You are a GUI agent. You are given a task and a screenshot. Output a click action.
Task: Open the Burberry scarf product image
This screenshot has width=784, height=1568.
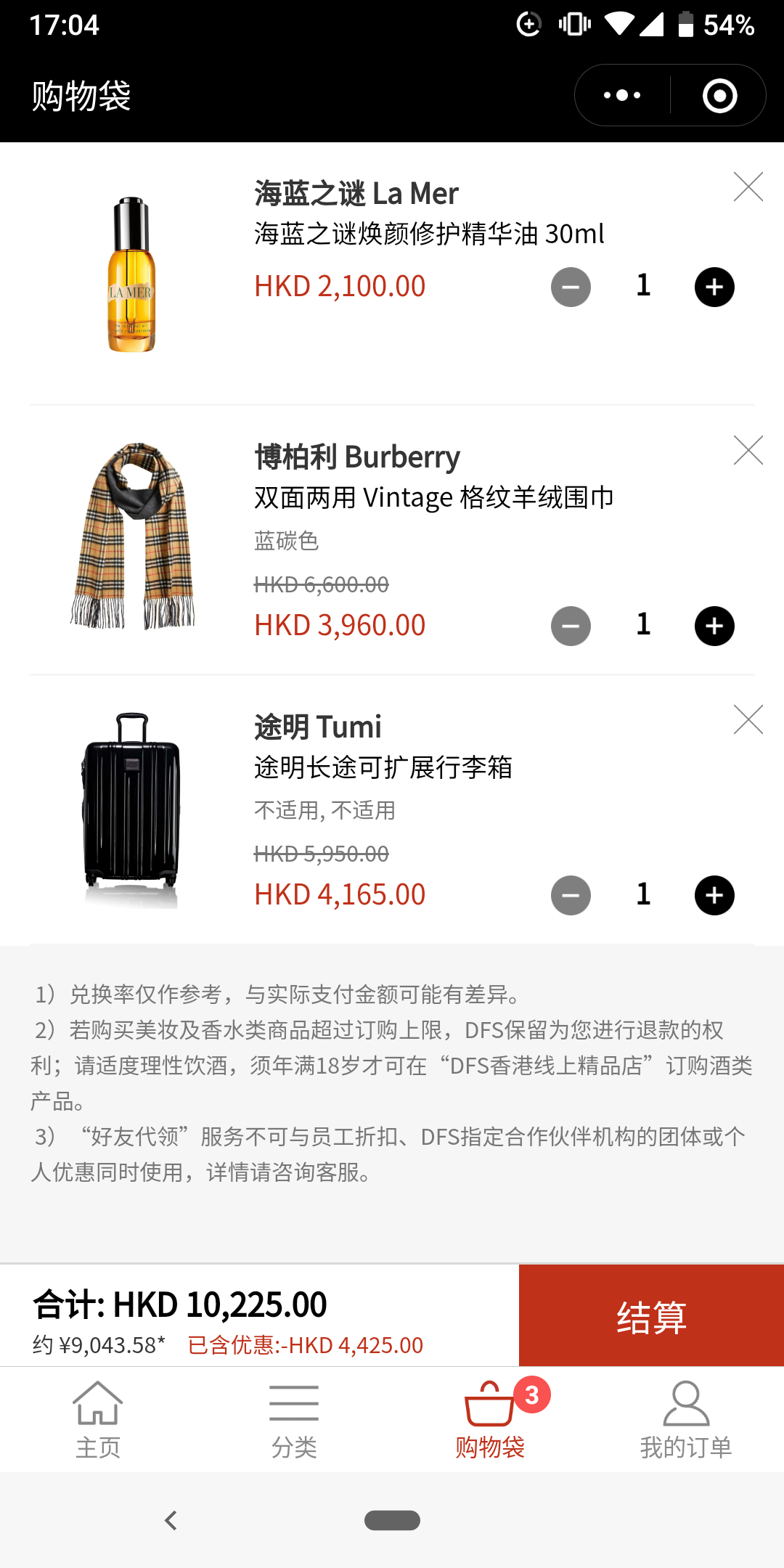coord(132,536)
